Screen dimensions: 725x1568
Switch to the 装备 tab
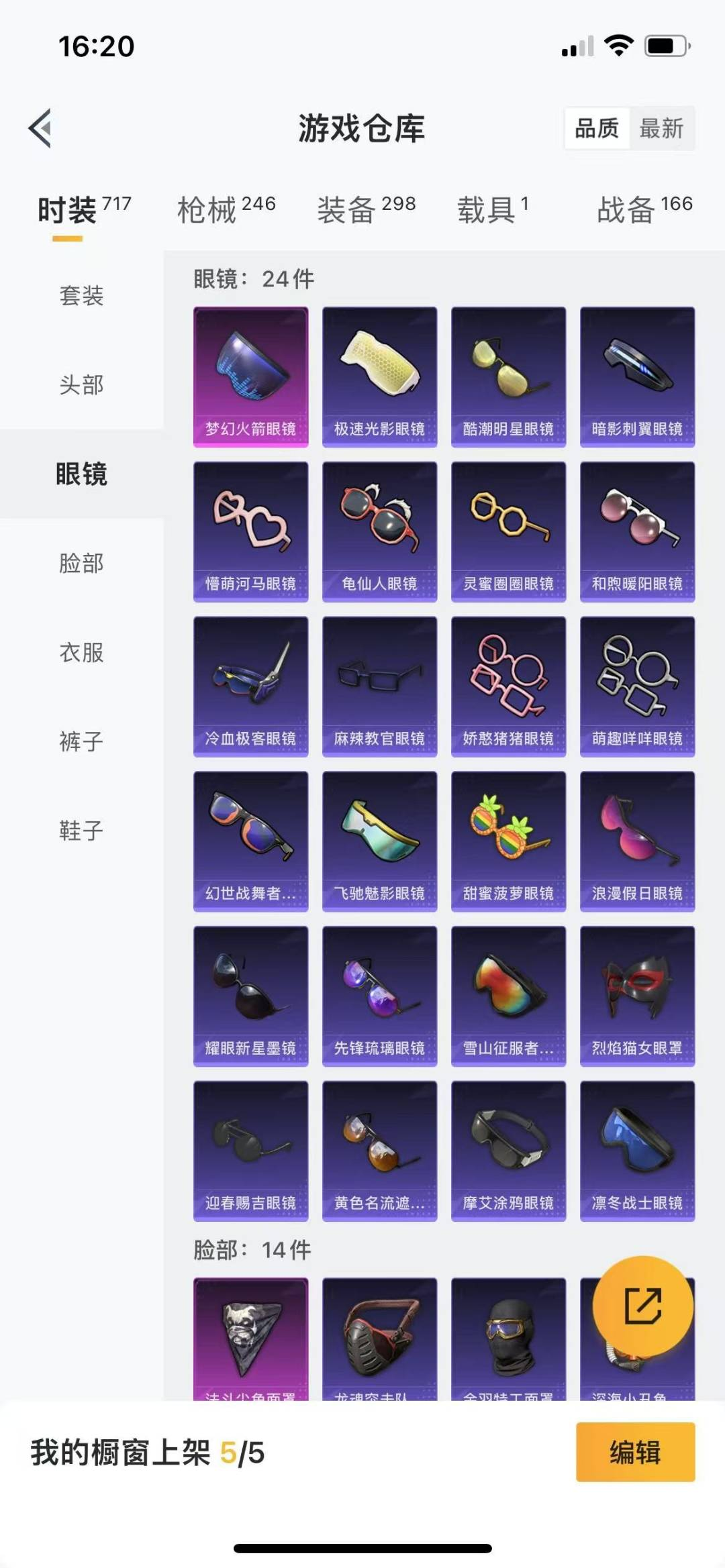click(366, 210)
